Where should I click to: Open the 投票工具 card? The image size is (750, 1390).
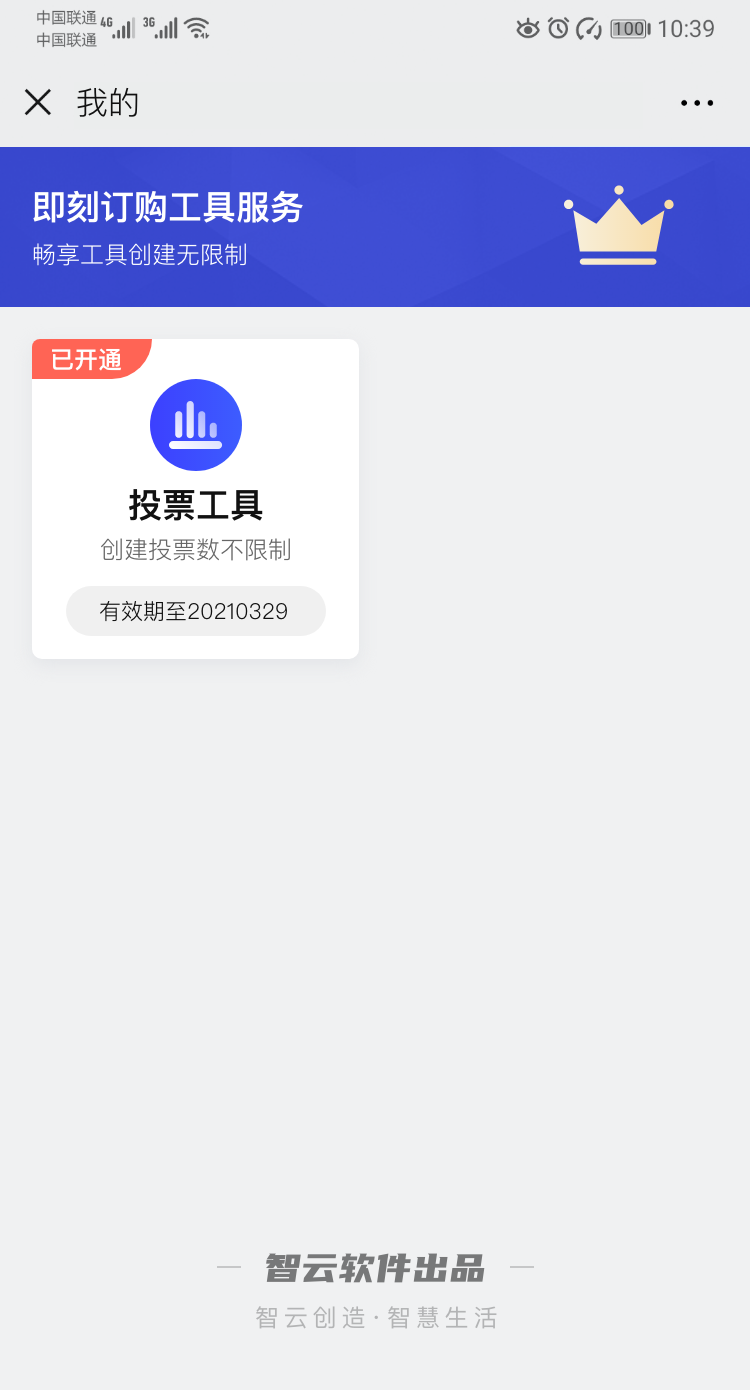(195, 498)
